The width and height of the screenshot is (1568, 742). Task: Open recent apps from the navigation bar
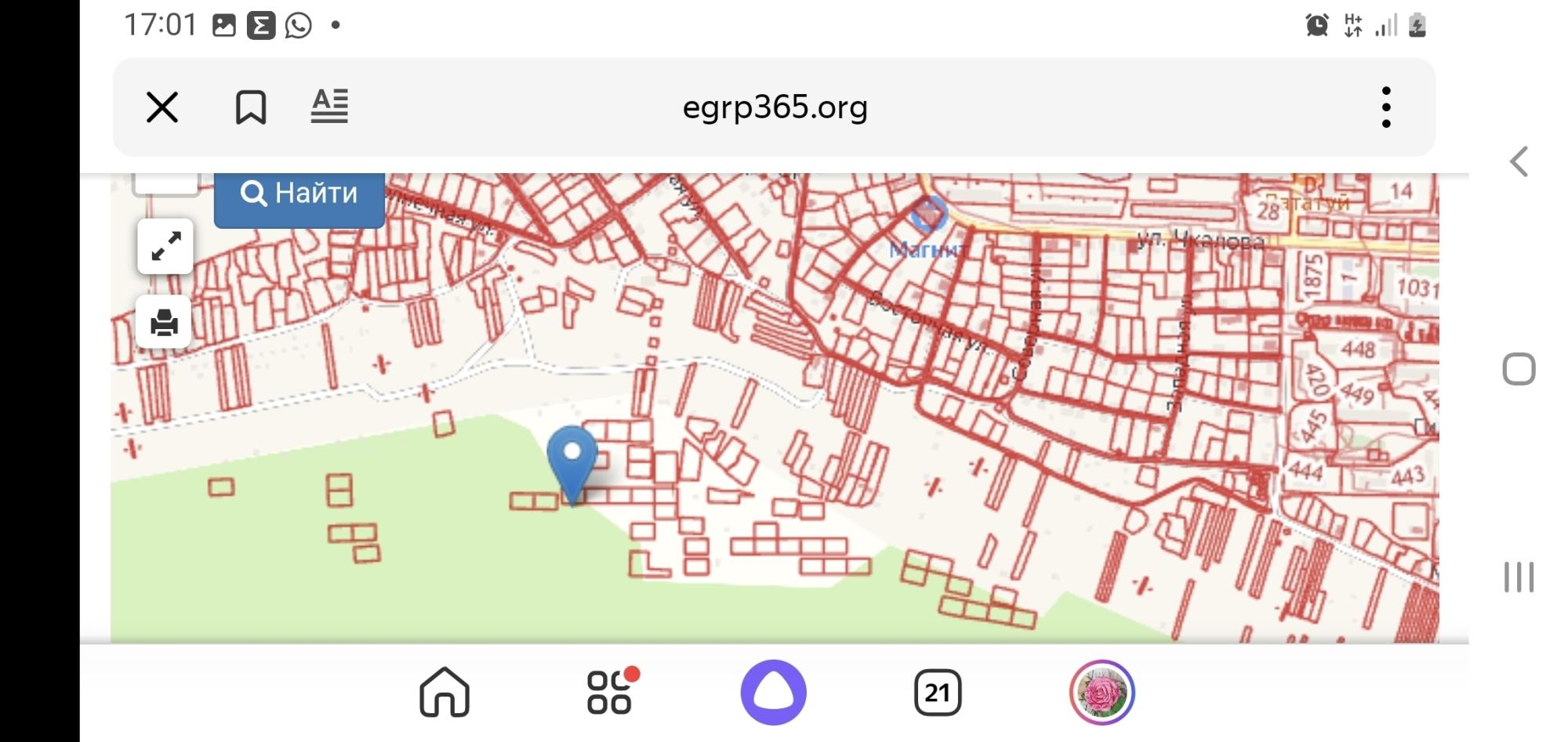[1519, 577]
